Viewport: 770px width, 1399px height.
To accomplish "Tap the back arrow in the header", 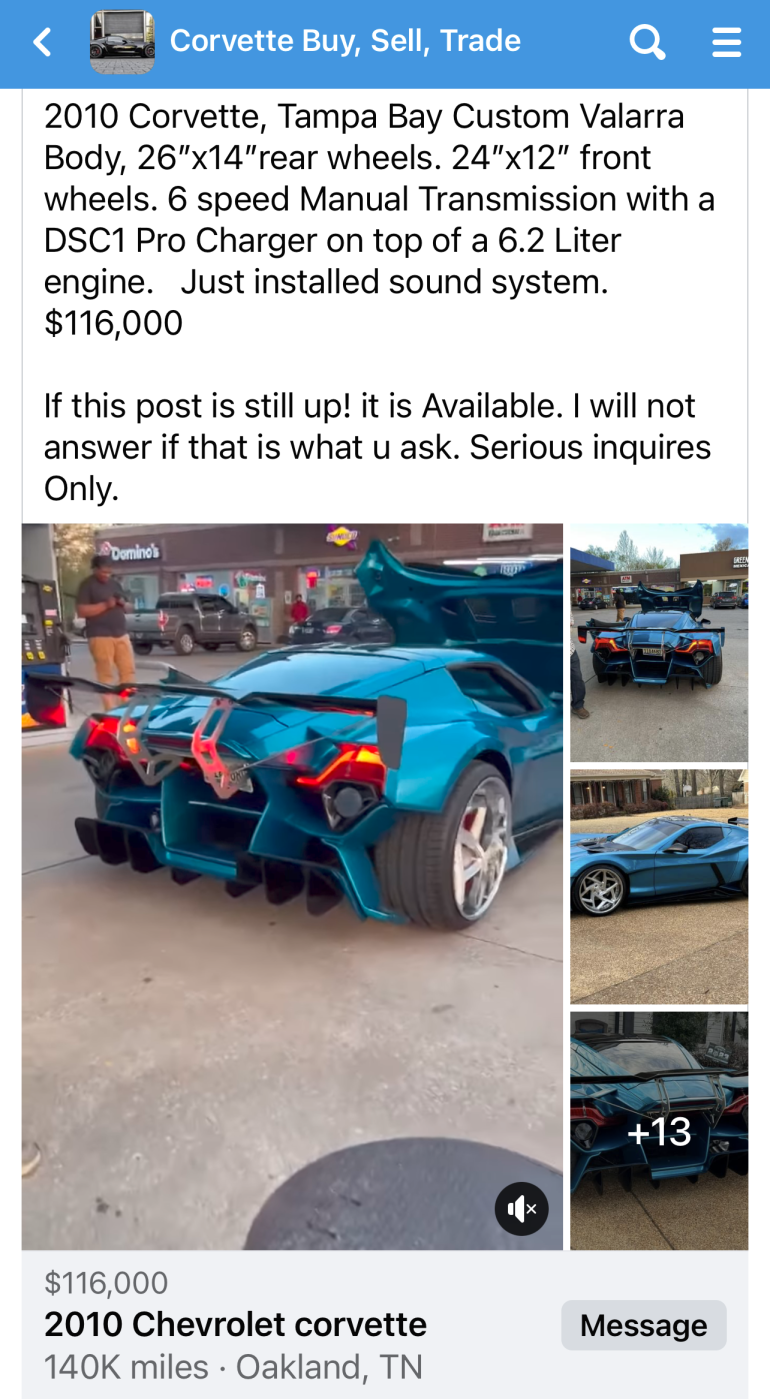I will coord(40,41).
